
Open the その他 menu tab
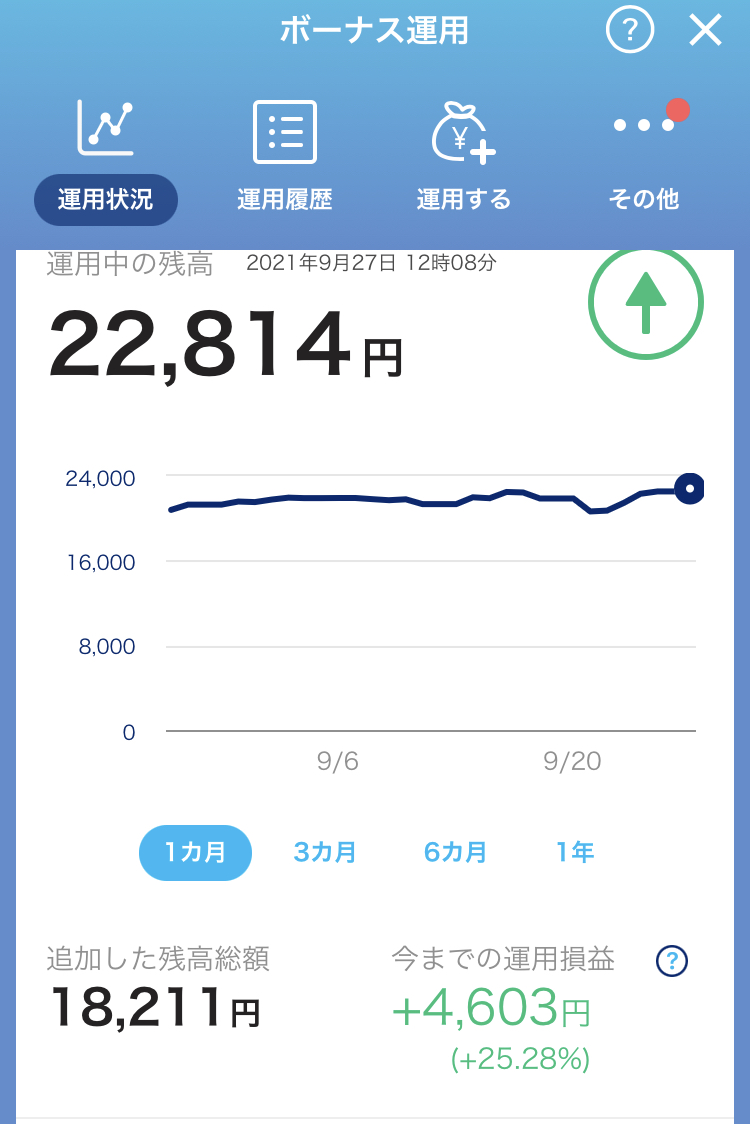coord(644,160)
